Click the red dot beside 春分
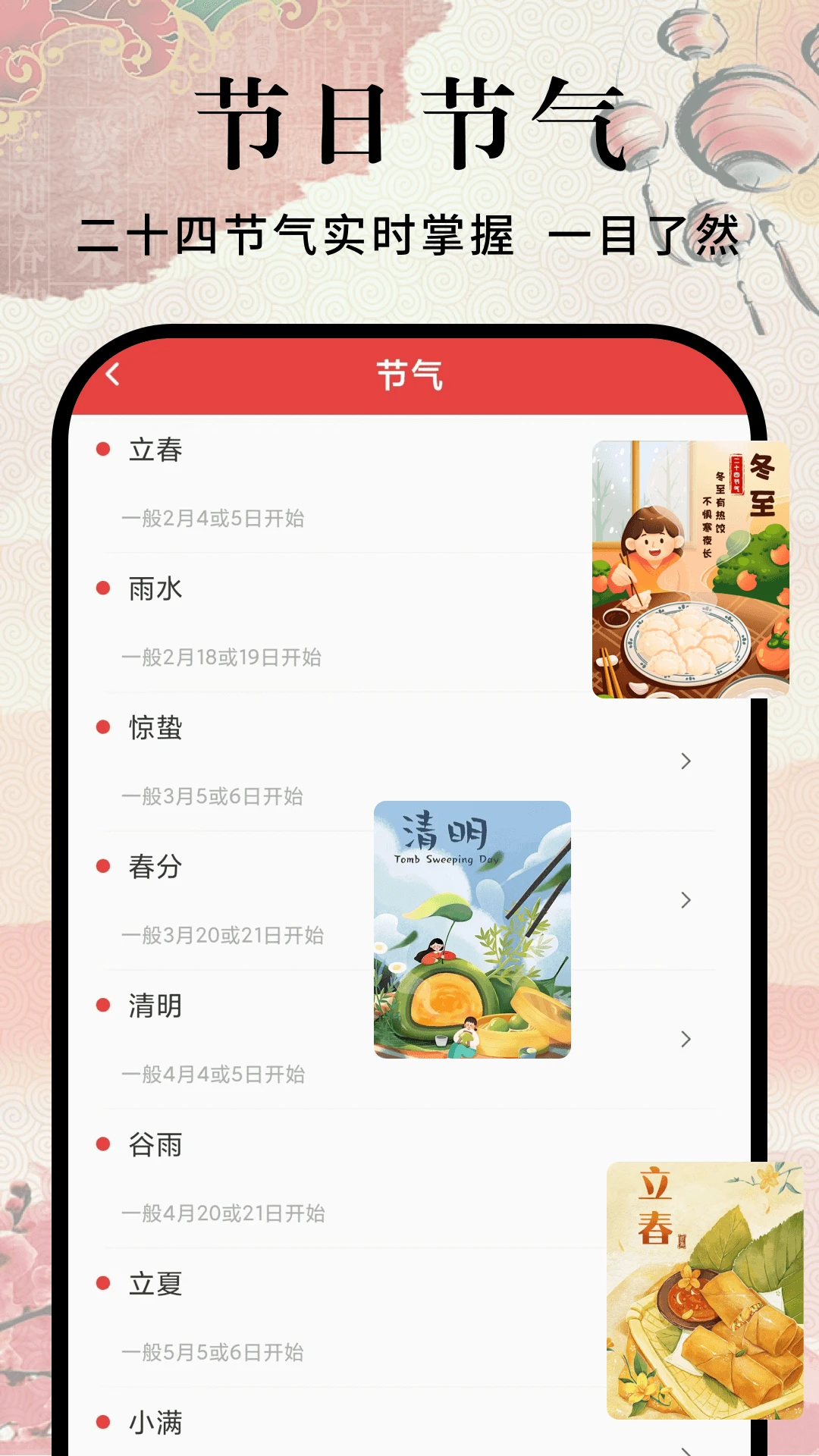This screenshot has height=1456, width=819. pyautogui.click(x=102, y=868)
